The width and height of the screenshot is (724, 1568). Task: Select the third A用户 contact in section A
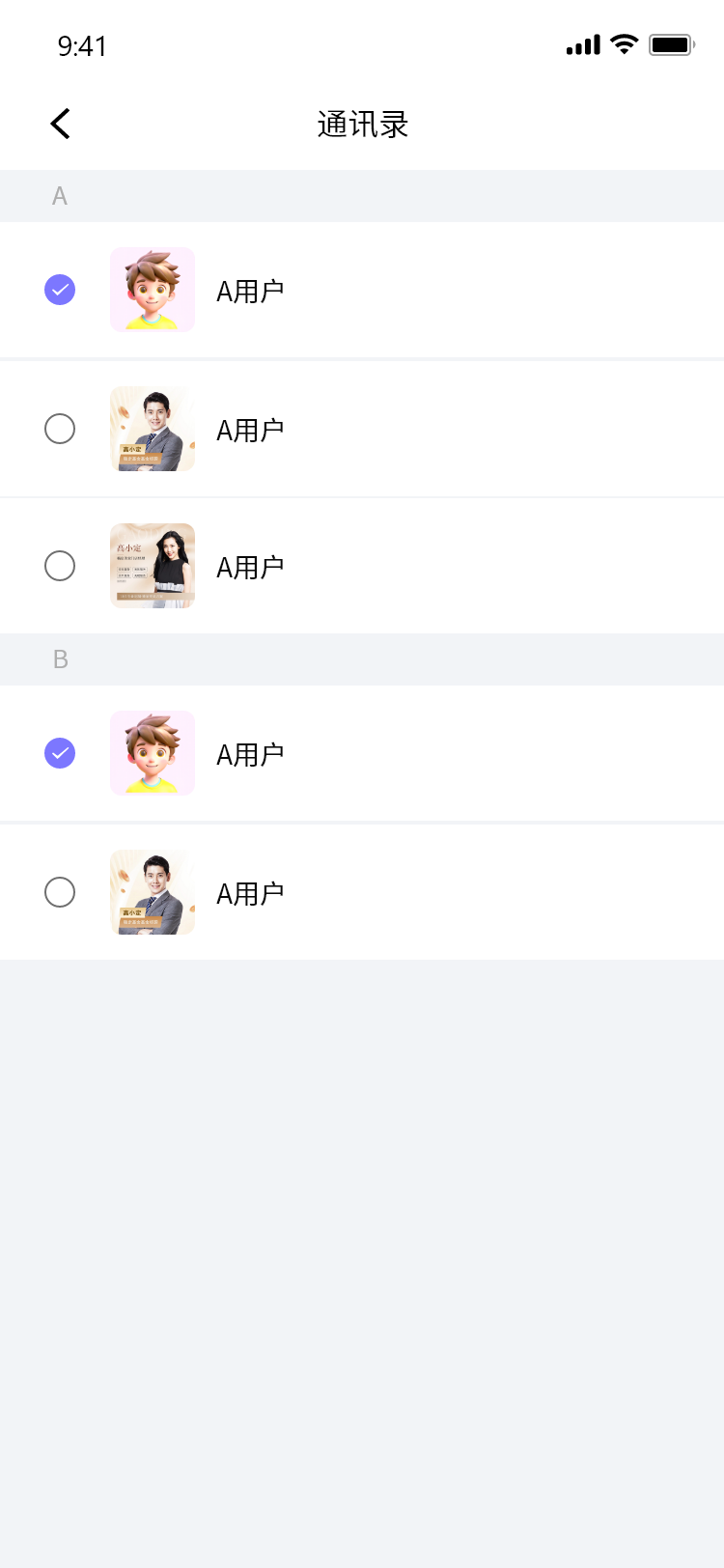click(60, 566)
